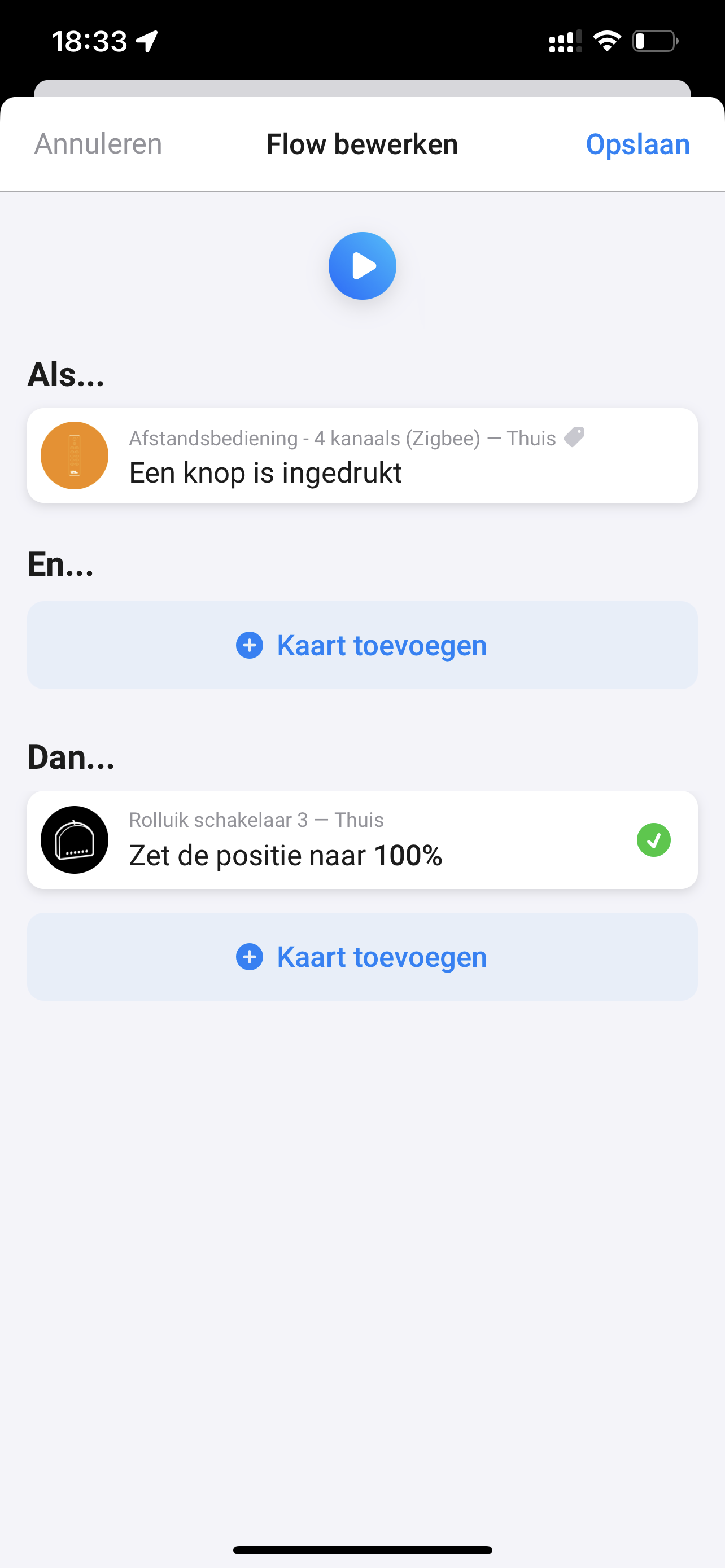Tap Annuleren to cancel editing

click(98, 144)
